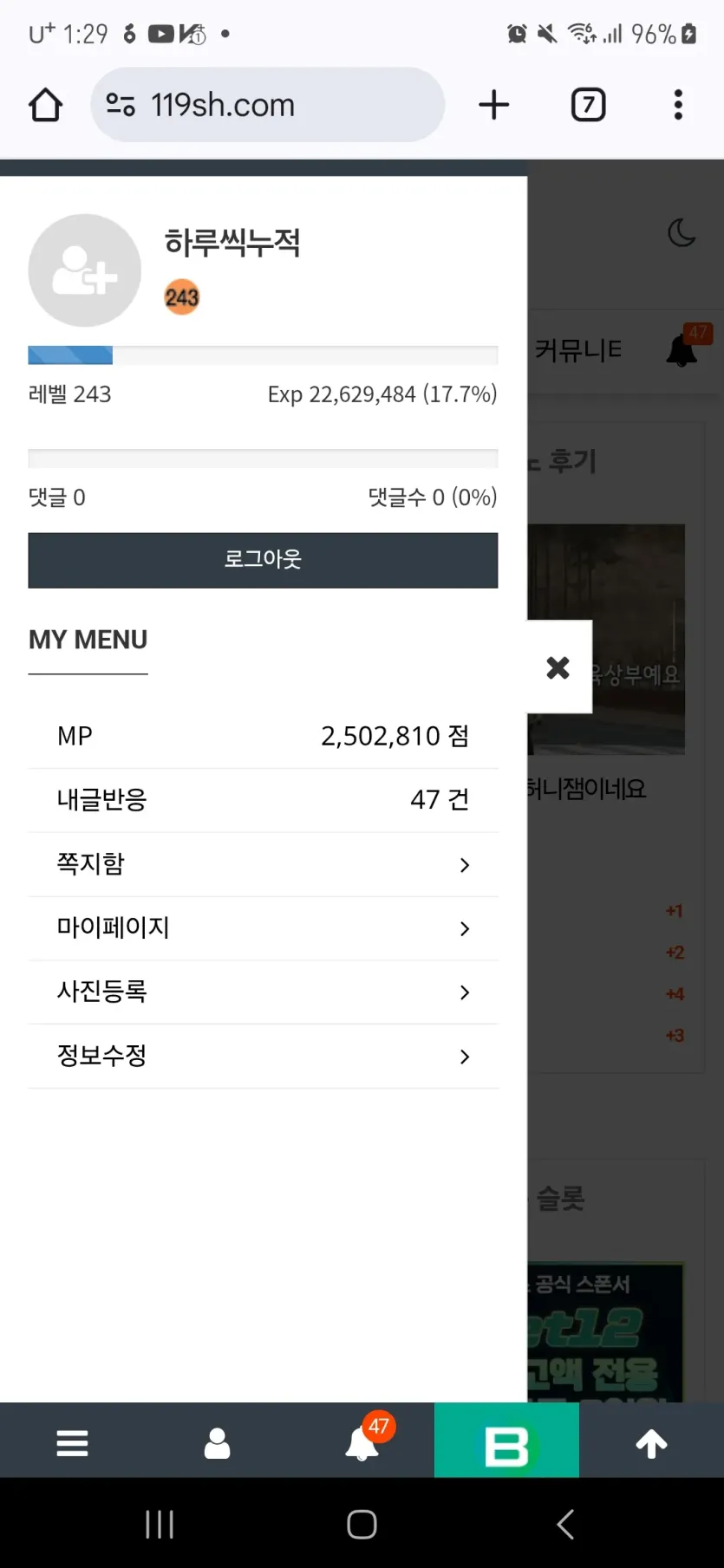Open 정보수정 to edit profile info
Image resolution: width=724 pixels, height=1568 pixels.
click(x=263, y=1057)
